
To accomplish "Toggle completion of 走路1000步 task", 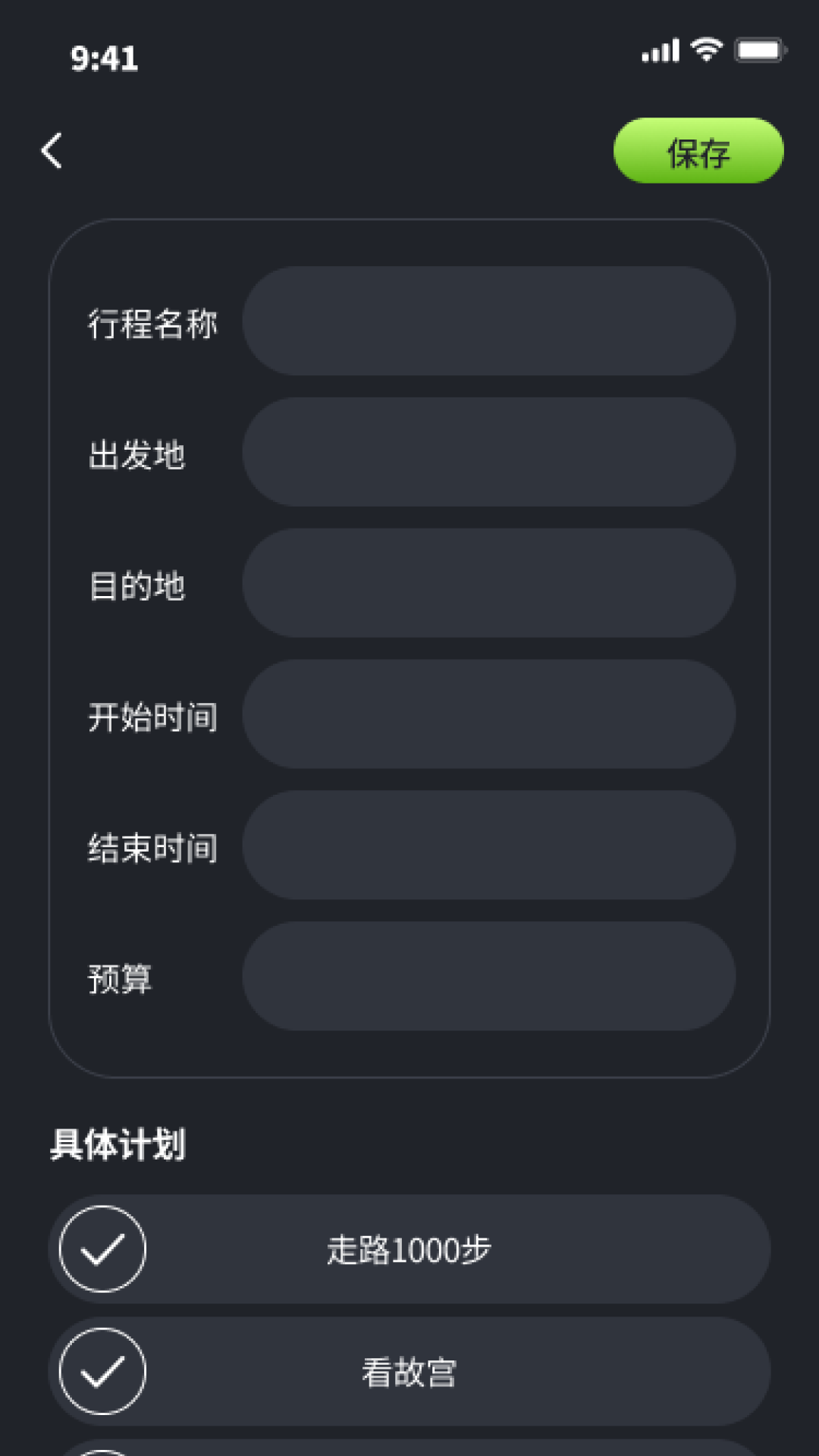I will tap(101, 1248).
